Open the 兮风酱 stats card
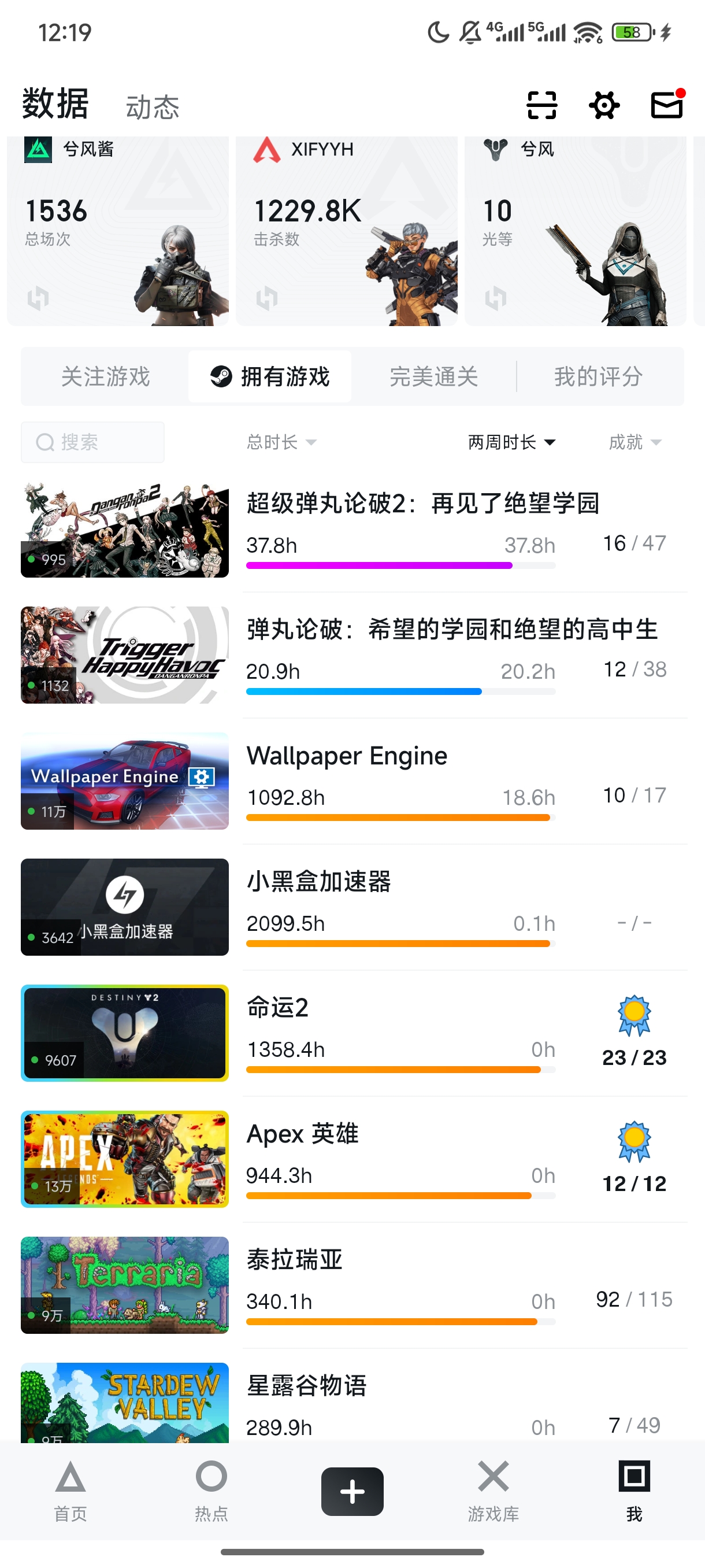Screen dimensions: 705x1568 [117, 231]
